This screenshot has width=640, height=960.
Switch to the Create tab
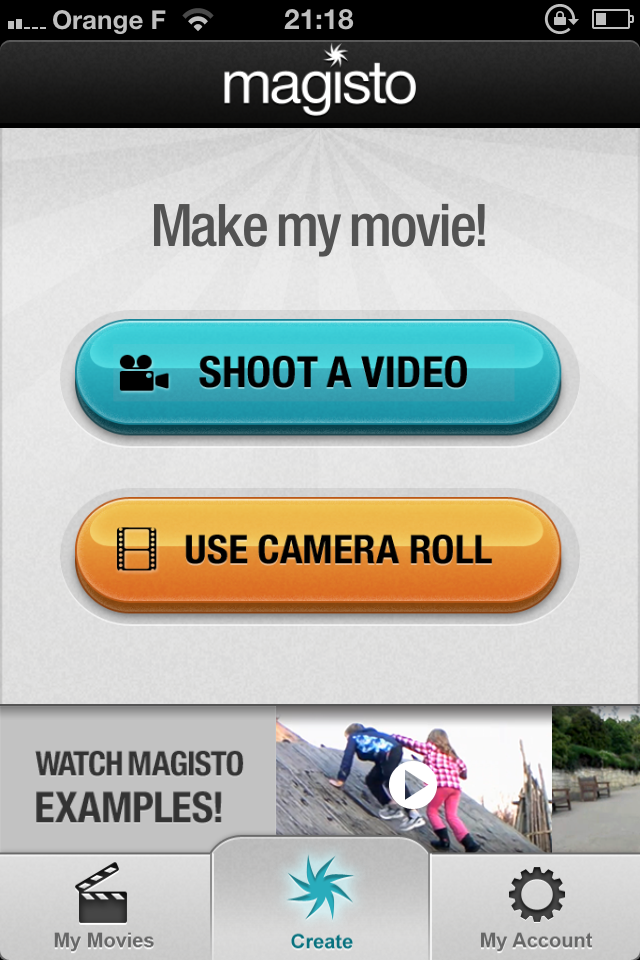[x=321, y=902]
